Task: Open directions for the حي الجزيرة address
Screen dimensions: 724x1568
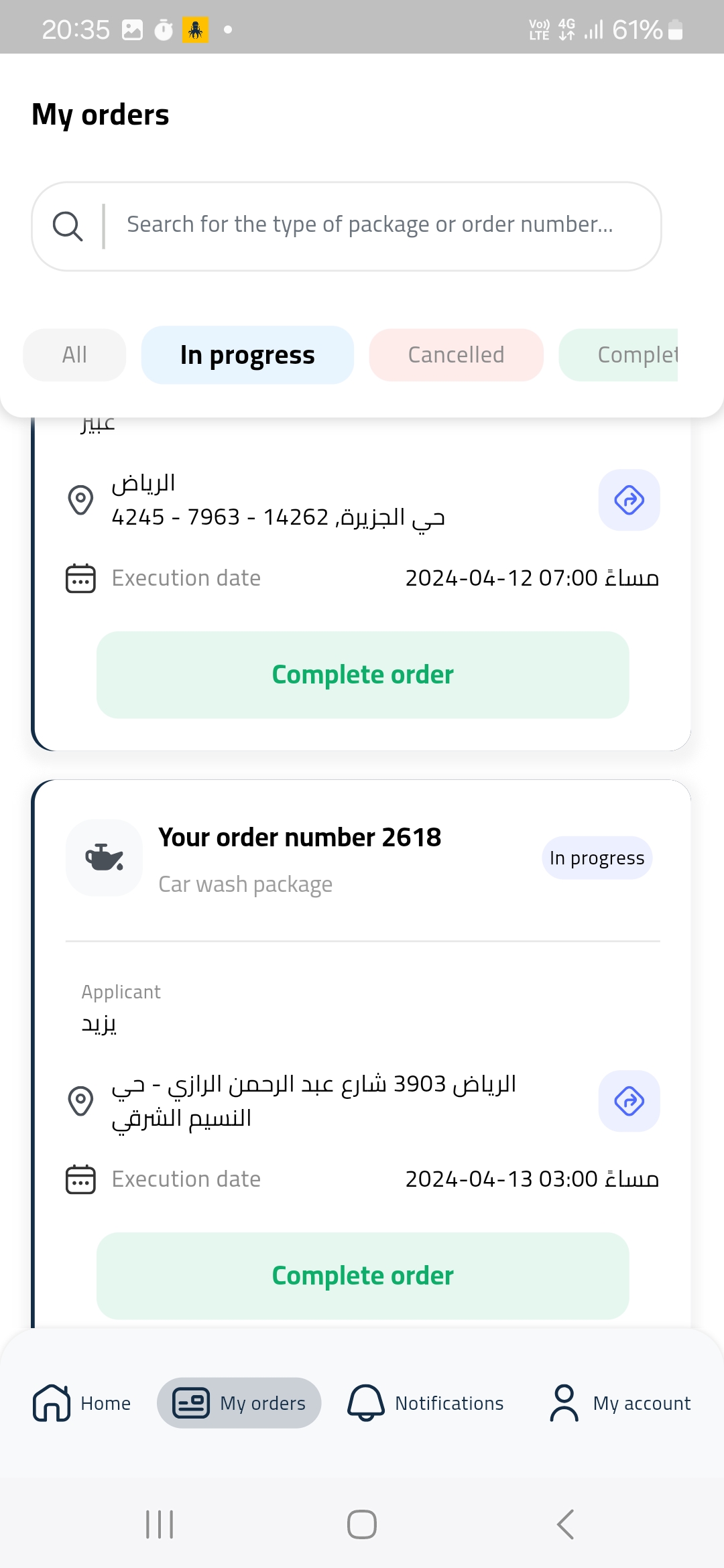Action: [x=629, y=500]
